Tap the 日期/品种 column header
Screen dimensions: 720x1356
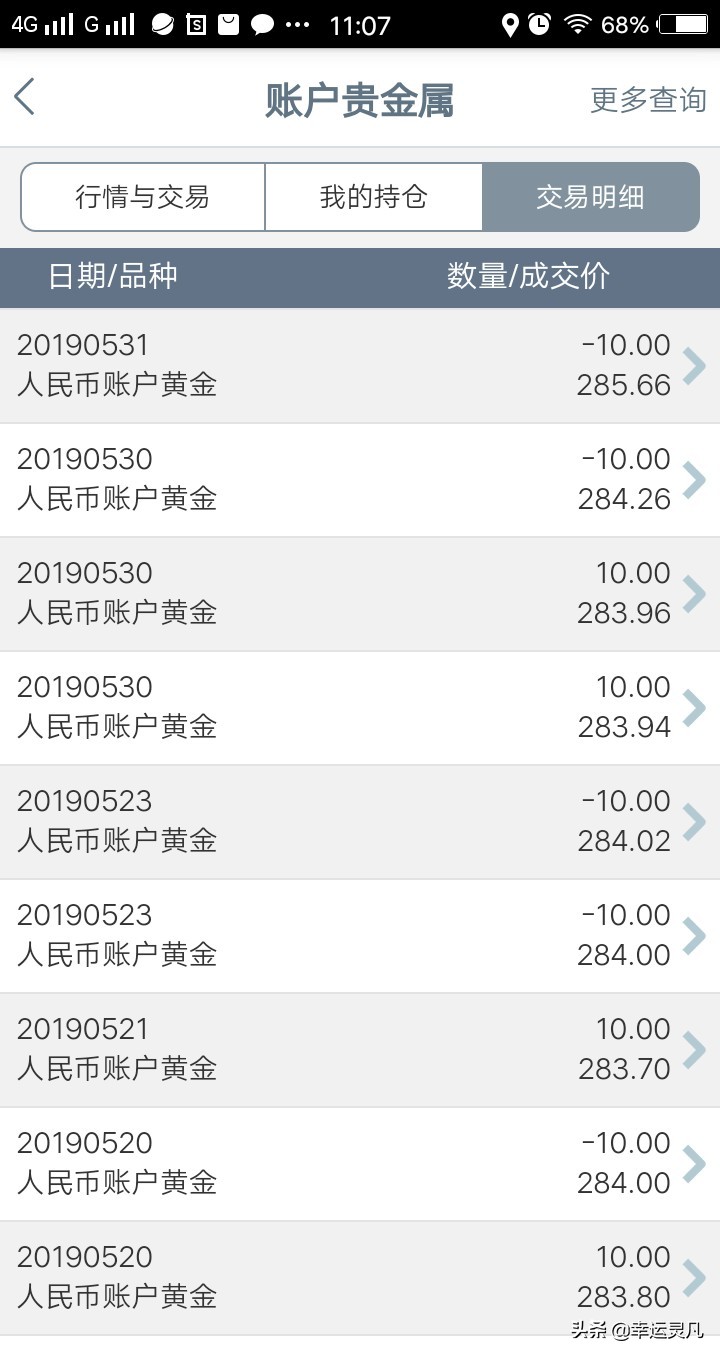[x=115, y=277]
